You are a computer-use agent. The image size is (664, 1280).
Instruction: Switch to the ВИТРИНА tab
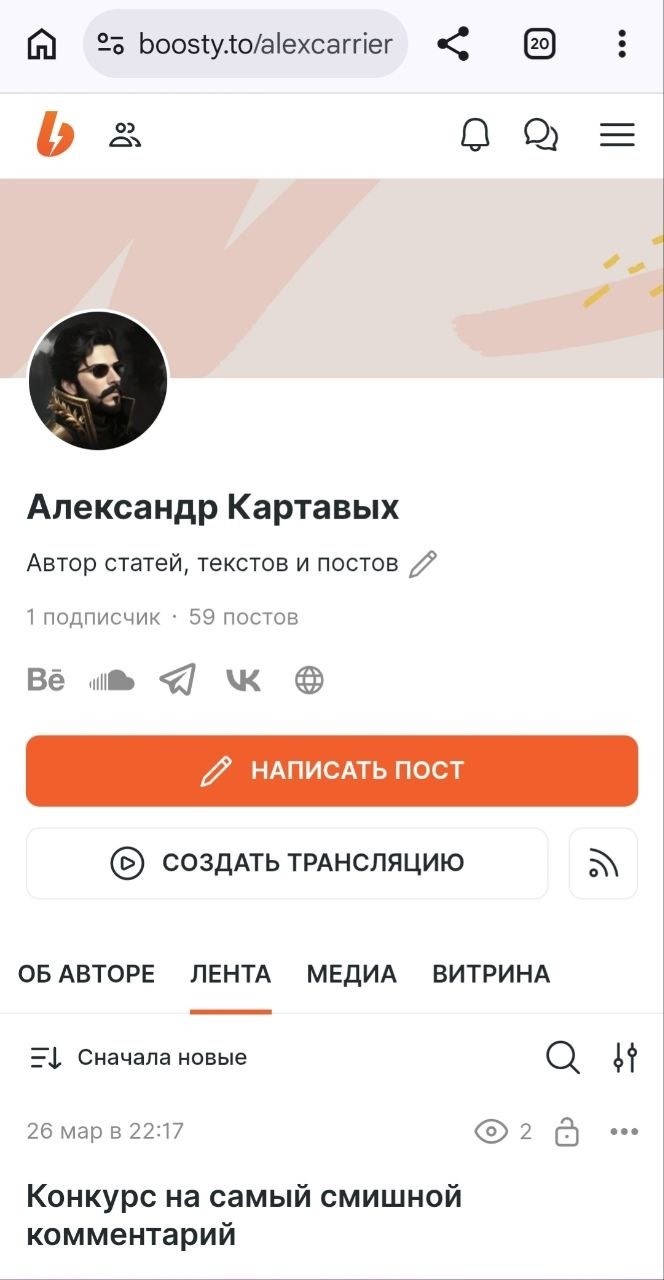coord(491,974)
